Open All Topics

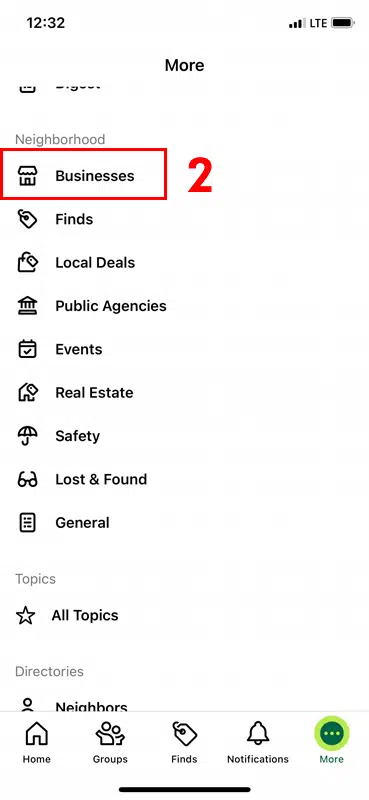pos(184,615)
